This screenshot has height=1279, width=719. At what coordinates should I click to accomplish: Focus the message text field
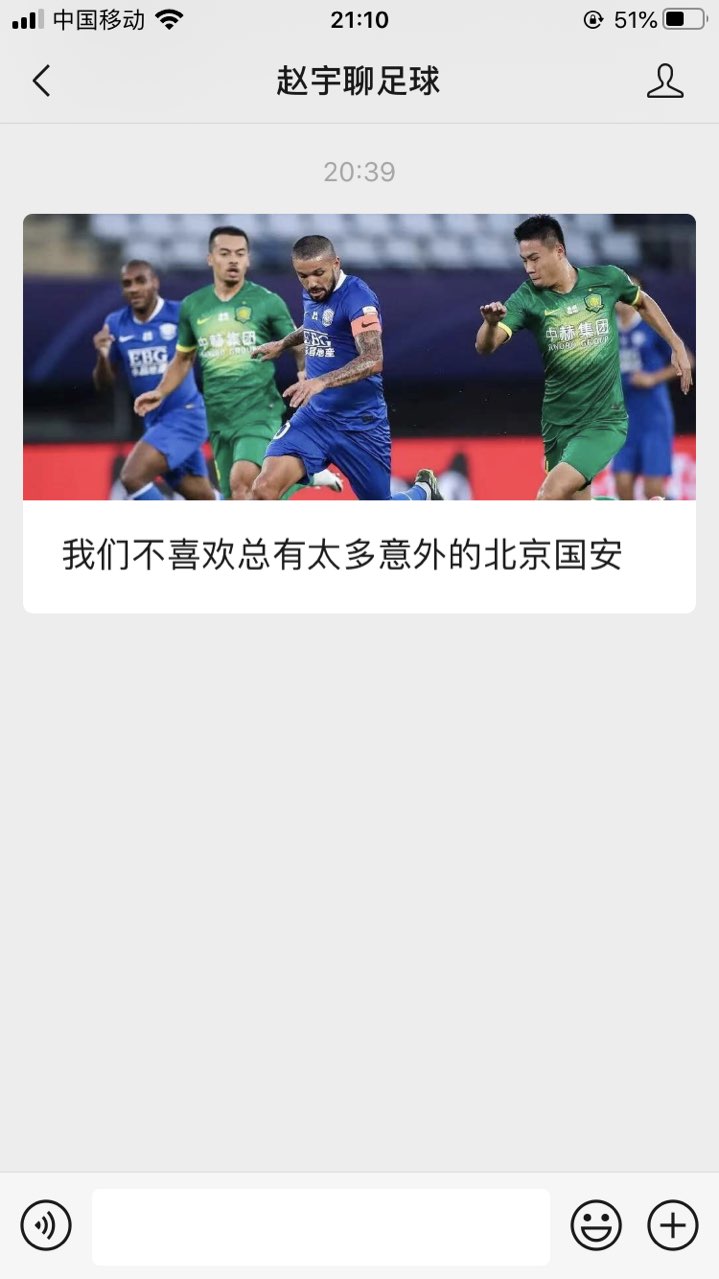[x=321, y=1226]
